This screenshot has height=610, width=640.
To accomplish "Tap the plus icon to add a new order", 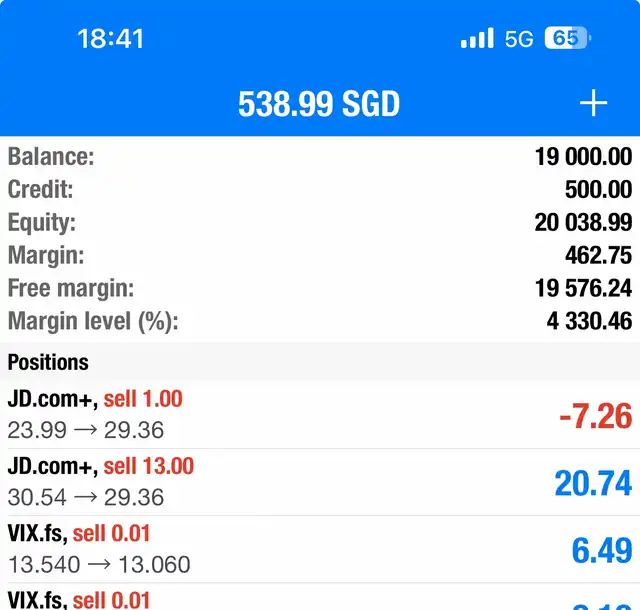I will 594,103.
